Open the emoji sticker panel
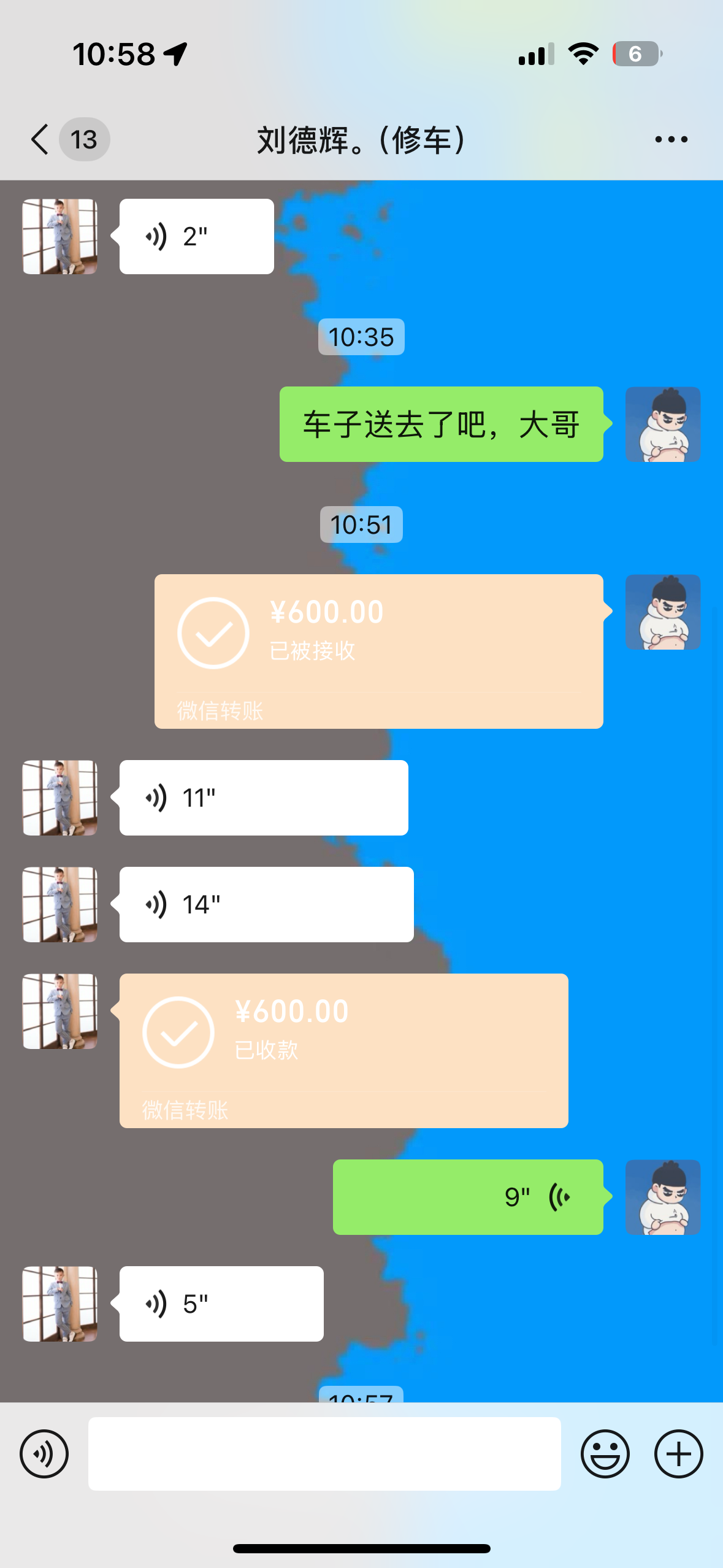Viewport: 723px width, 1568px height. [605, 1454]
